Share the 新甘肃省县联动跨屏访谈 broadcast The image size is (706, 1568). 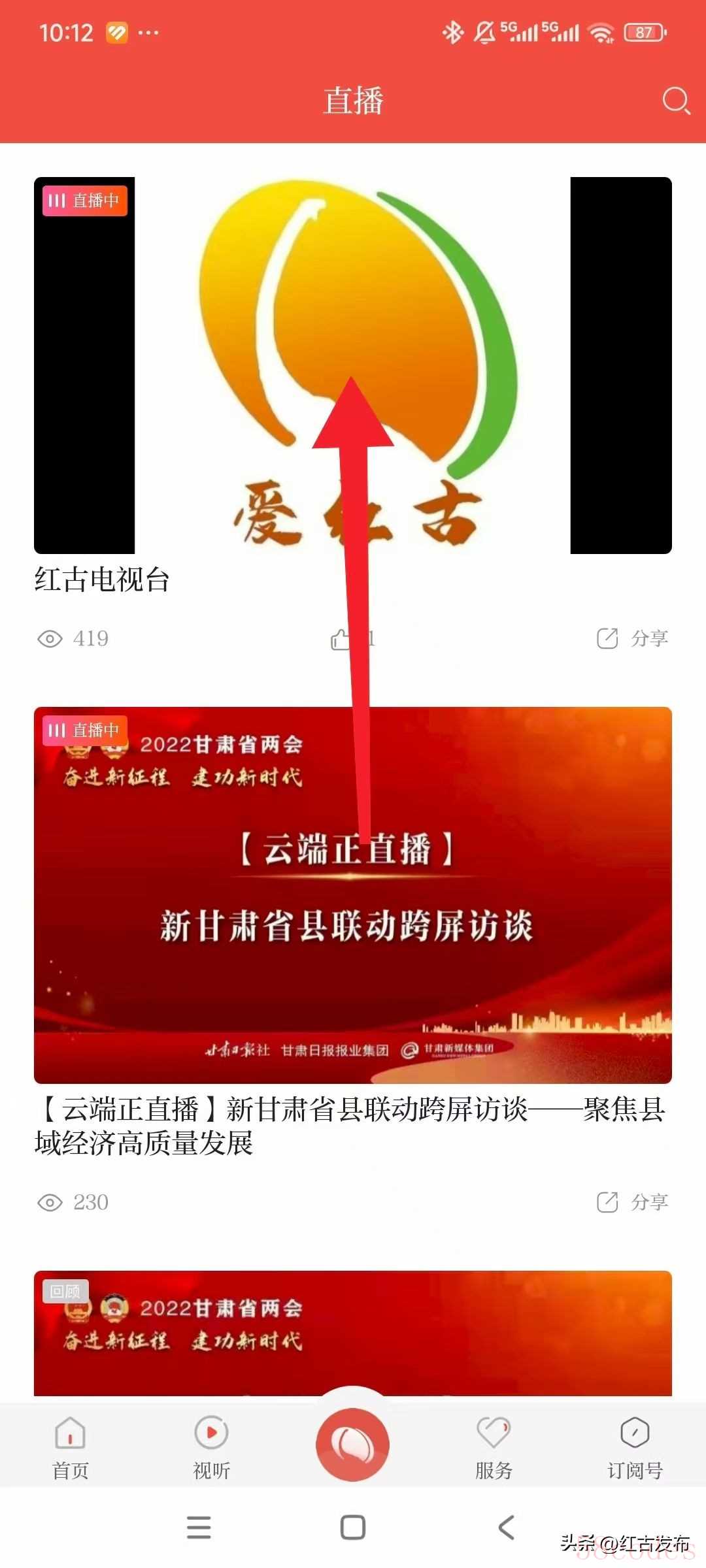click(x=632, y=1202)
